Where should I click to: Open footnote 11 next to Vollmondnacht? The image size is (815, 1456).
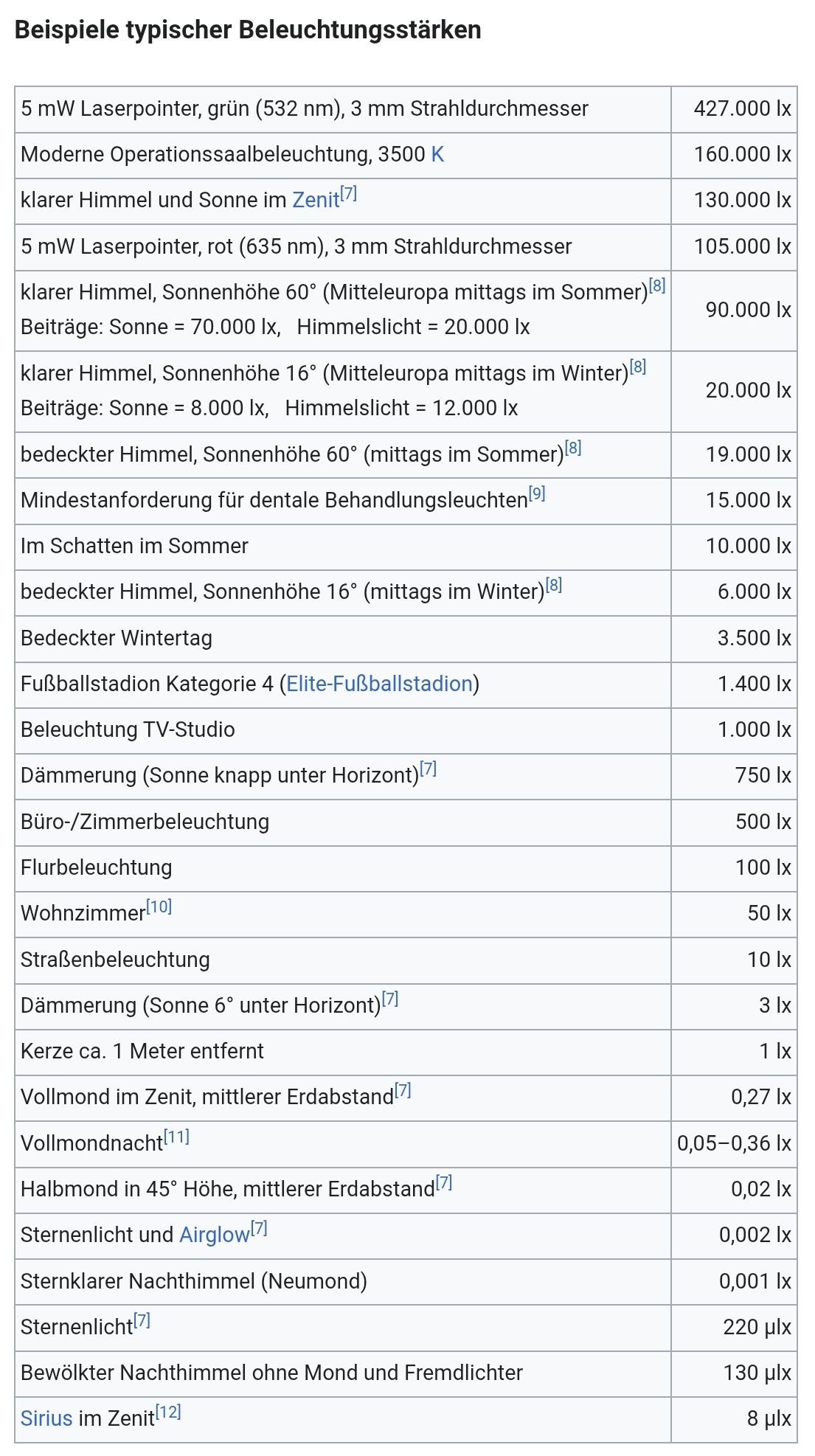tap(176, 1137)
